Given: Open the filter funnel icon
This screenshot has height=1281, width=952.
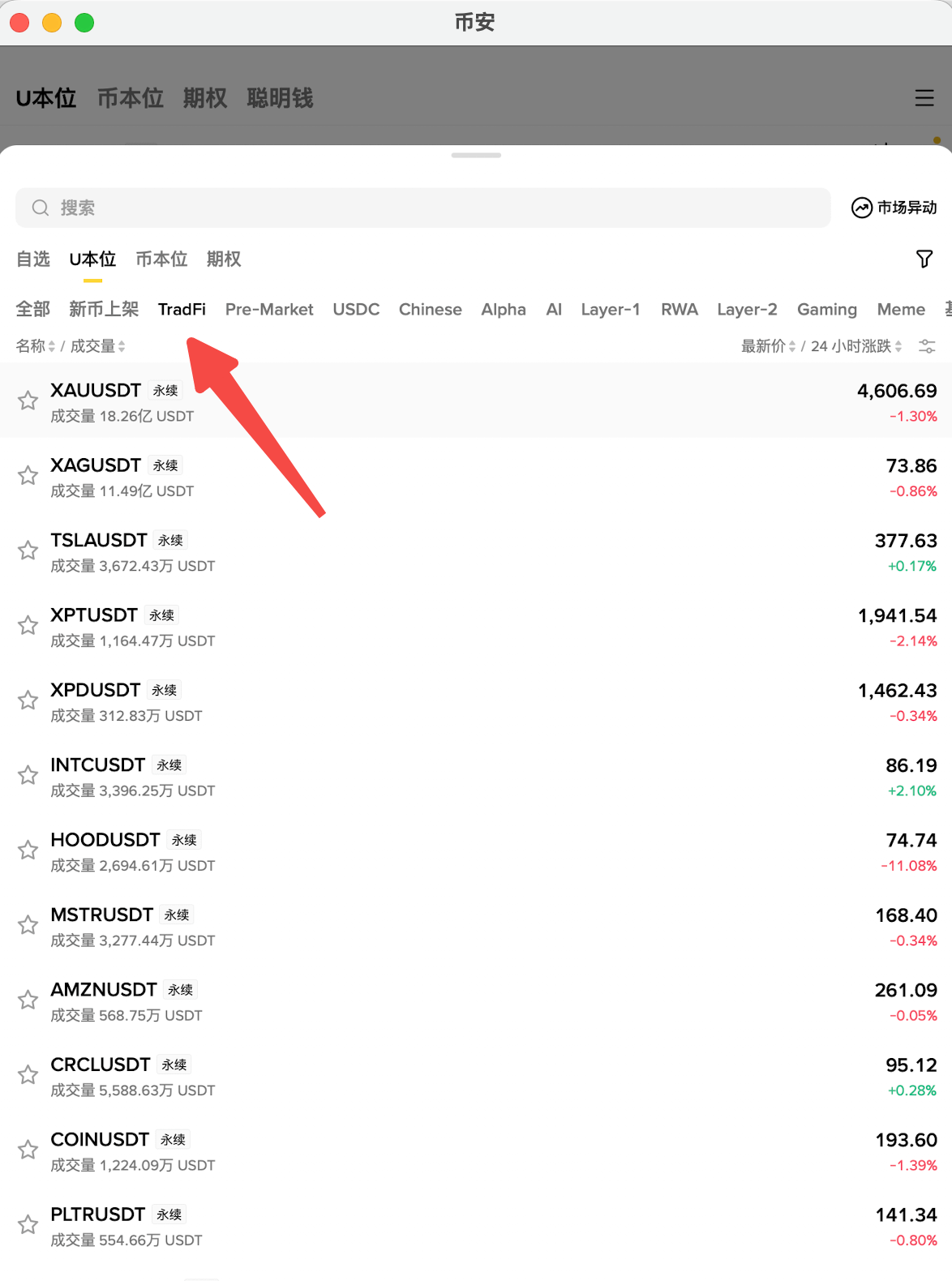Looking at the screenshot, I should 925,259.
